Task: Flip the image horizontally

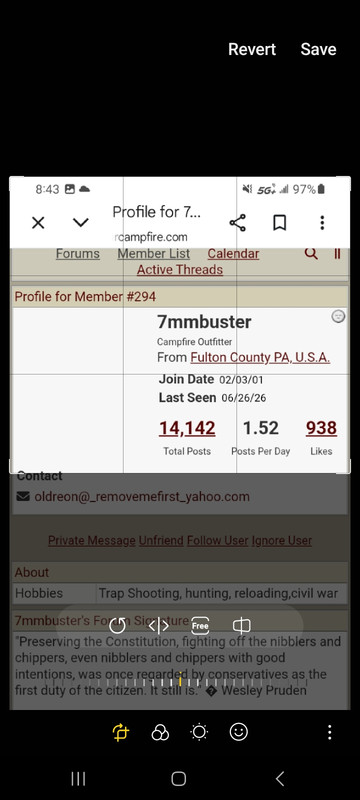Action: pyautogui.click(x=159, y=626)
